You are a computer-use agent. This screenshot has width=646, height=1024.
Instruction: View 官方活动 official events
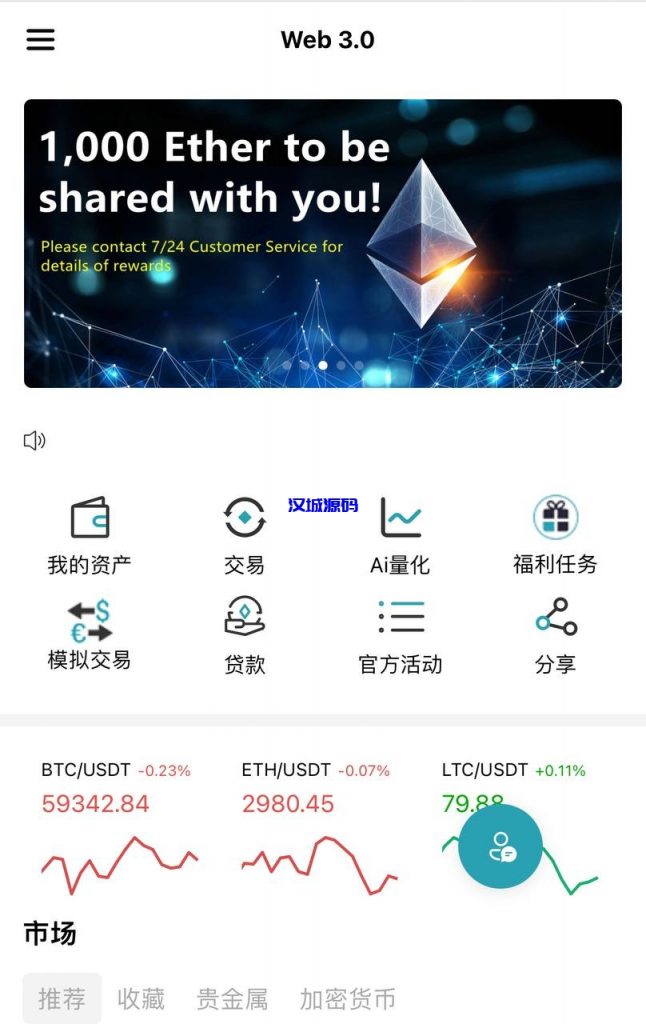pyautogui.click(x=400, y=634)
